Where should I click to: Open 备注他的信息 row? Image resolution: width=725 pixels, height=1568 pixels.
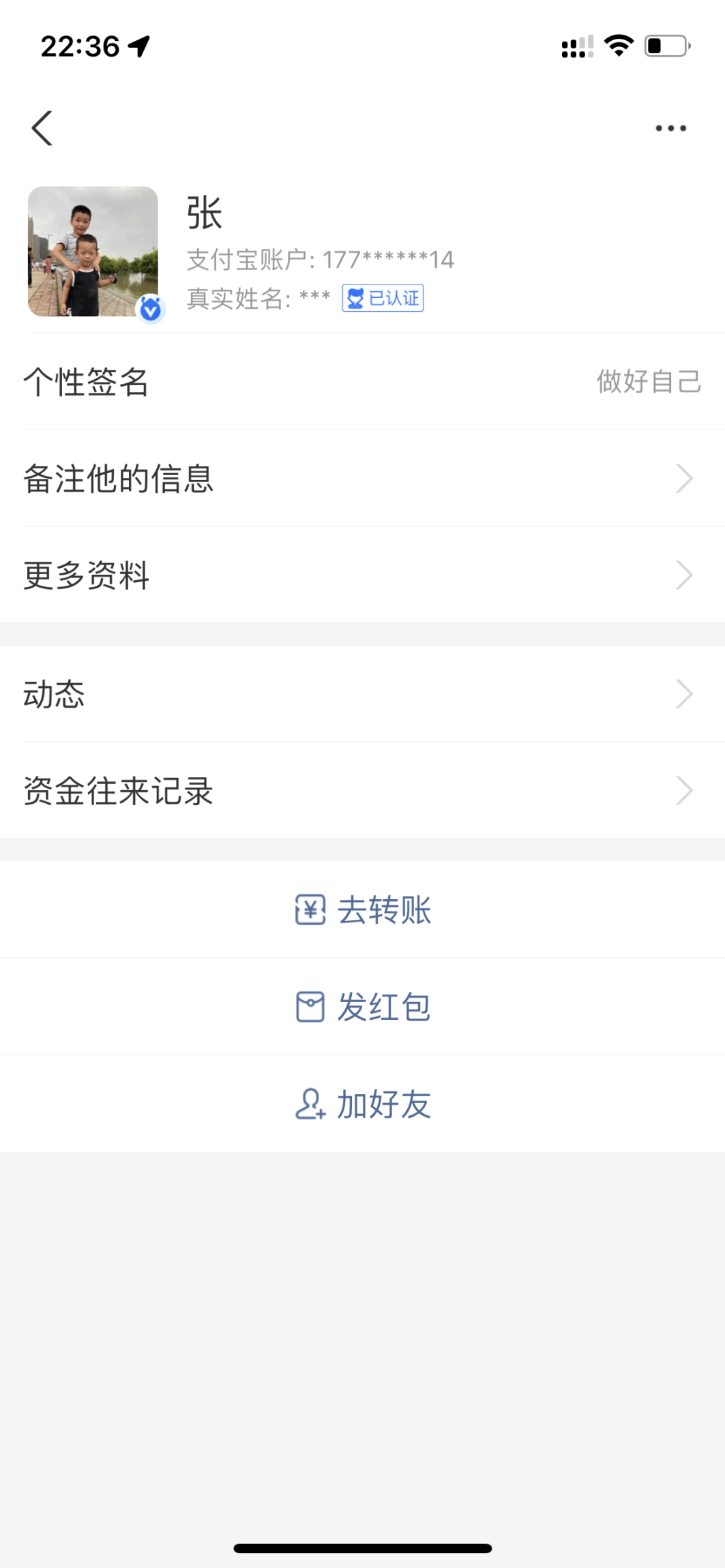(x=362, y=479)
